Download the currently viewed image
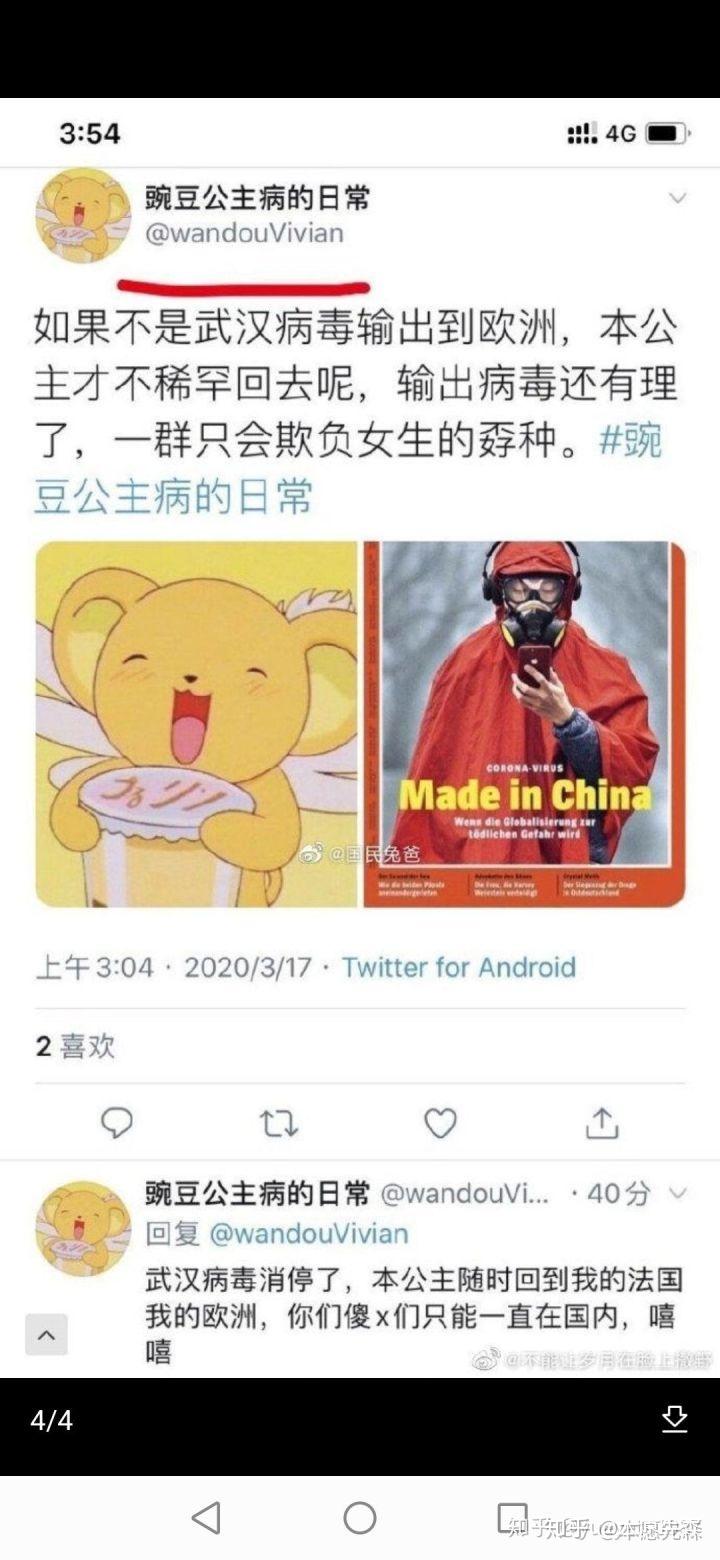Image resolution: width=720 pixels, height=1560 pixels. 675,1419
